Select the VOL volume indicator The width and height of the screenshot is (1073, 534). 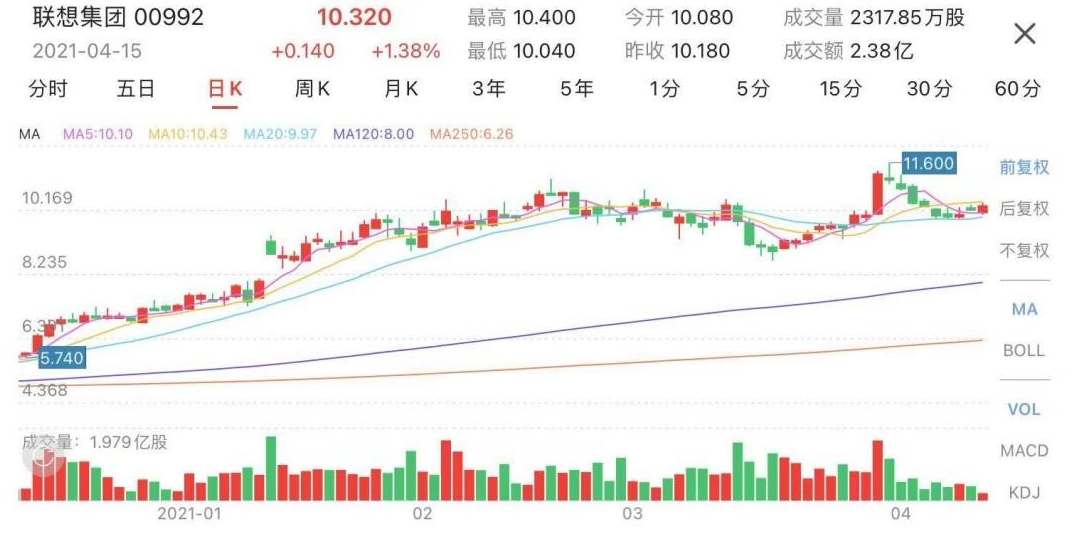pyautogui.click(x=1024, y=409)
